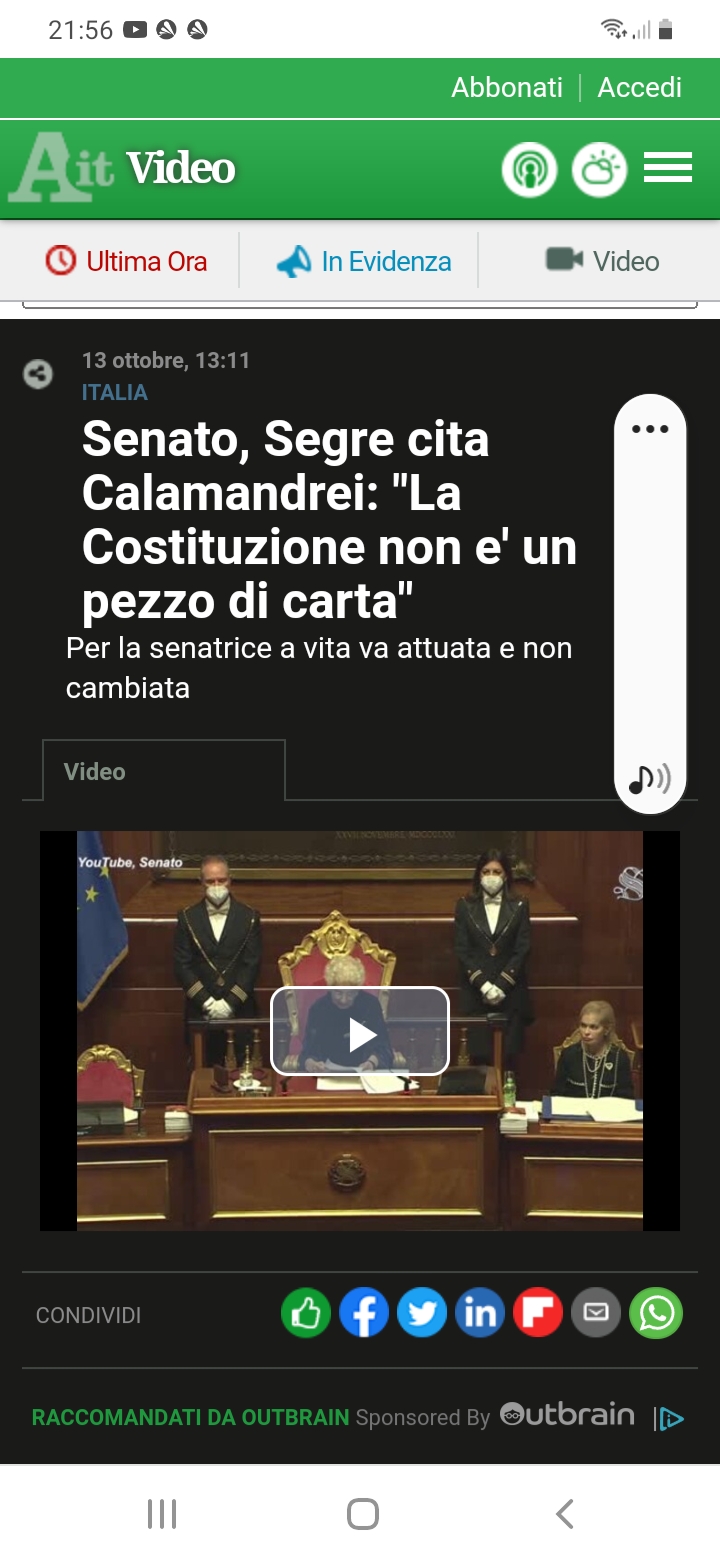Open the podcast icon in header
This screenshot has height=1560, width=720.
pyautogui.click(x=529, y=170)
